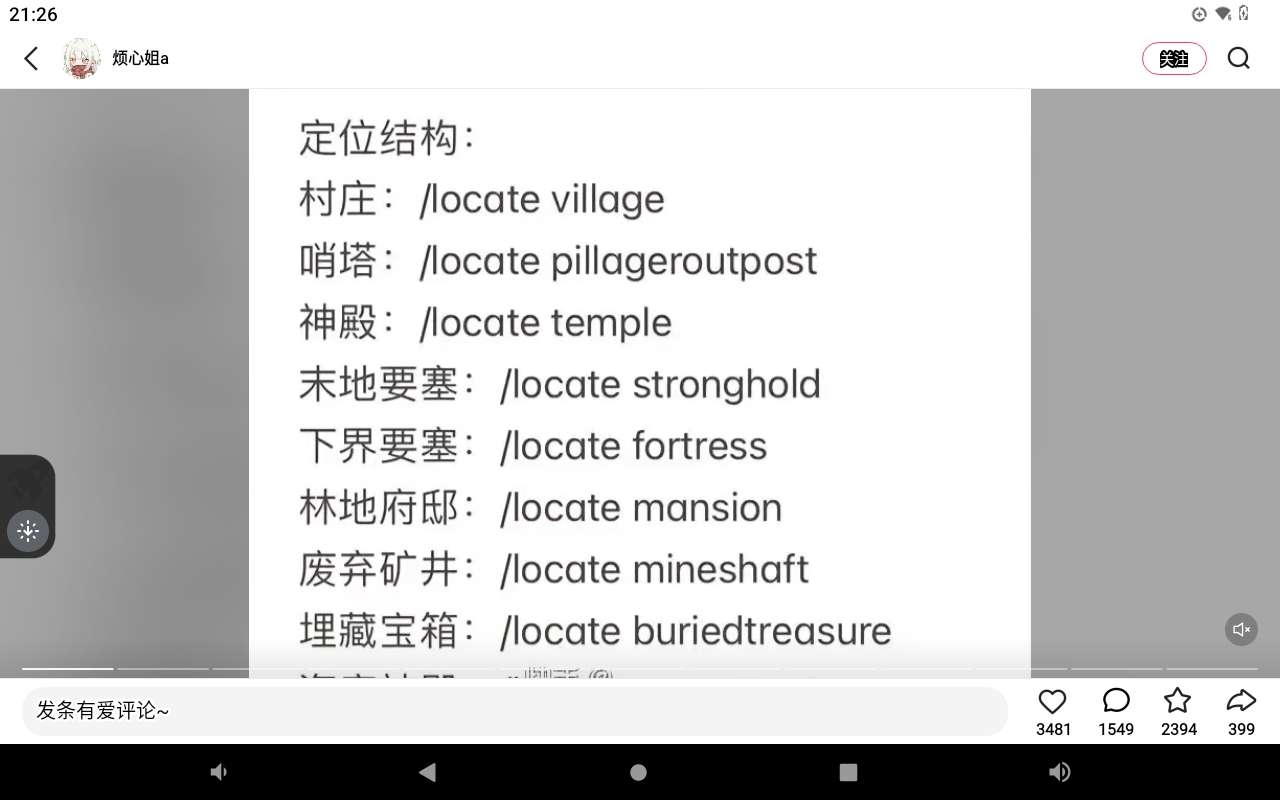Open system recent apps
Image resolution: width=1280 pixels, height=800 pixels.
(x=848, y=772)
